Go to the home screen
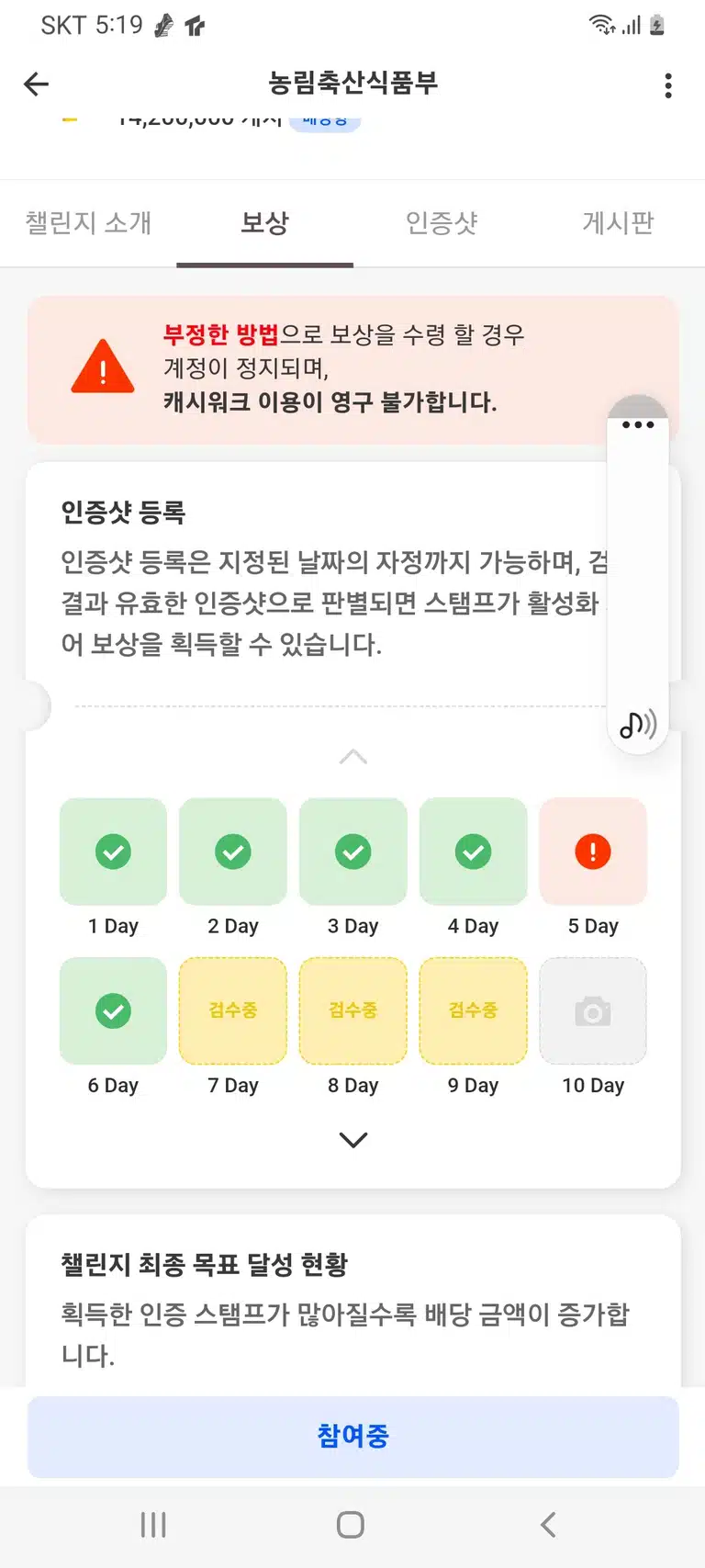705x1568 pixels. pos(351,1525)
